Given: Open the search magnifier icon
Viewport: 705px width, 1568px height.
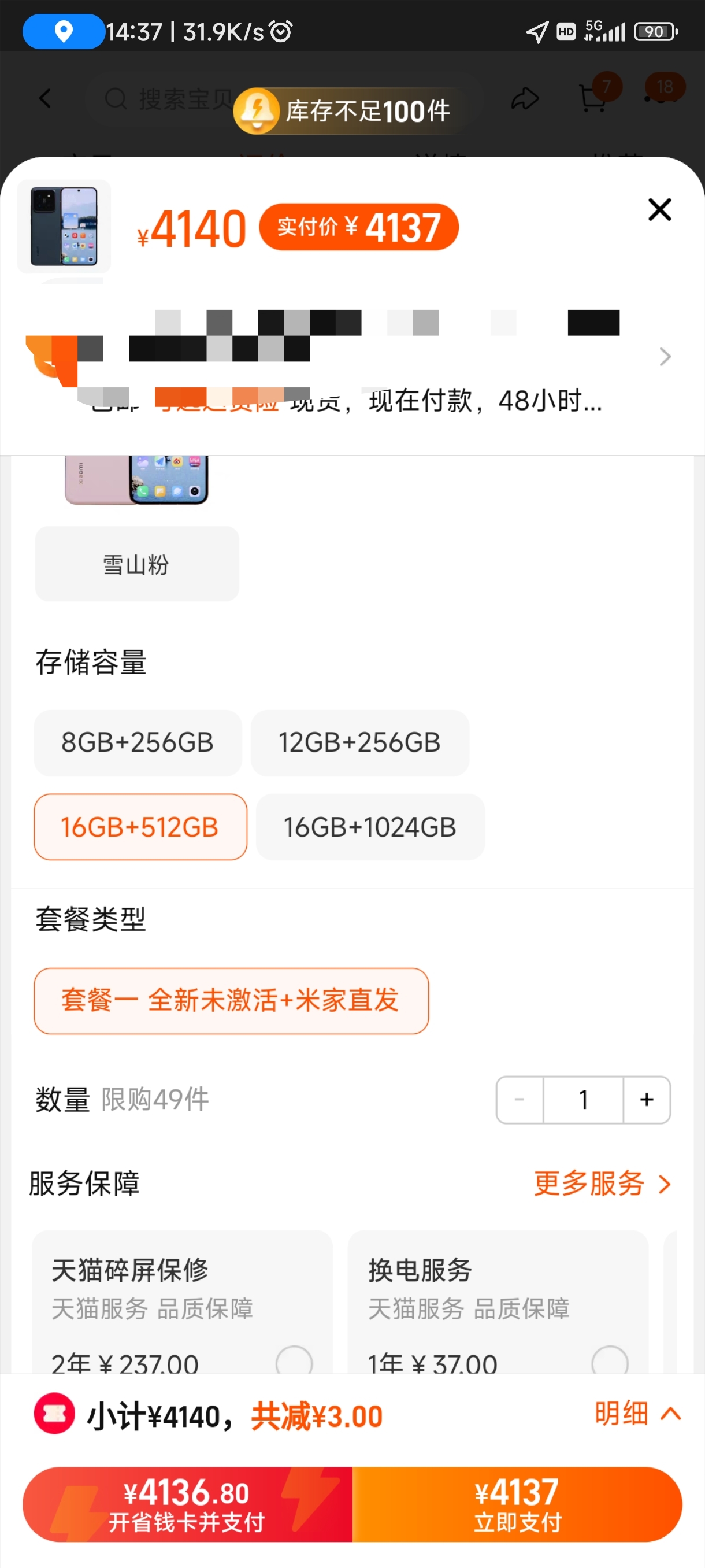Looking at the screenshot, I should pos(114,99).
